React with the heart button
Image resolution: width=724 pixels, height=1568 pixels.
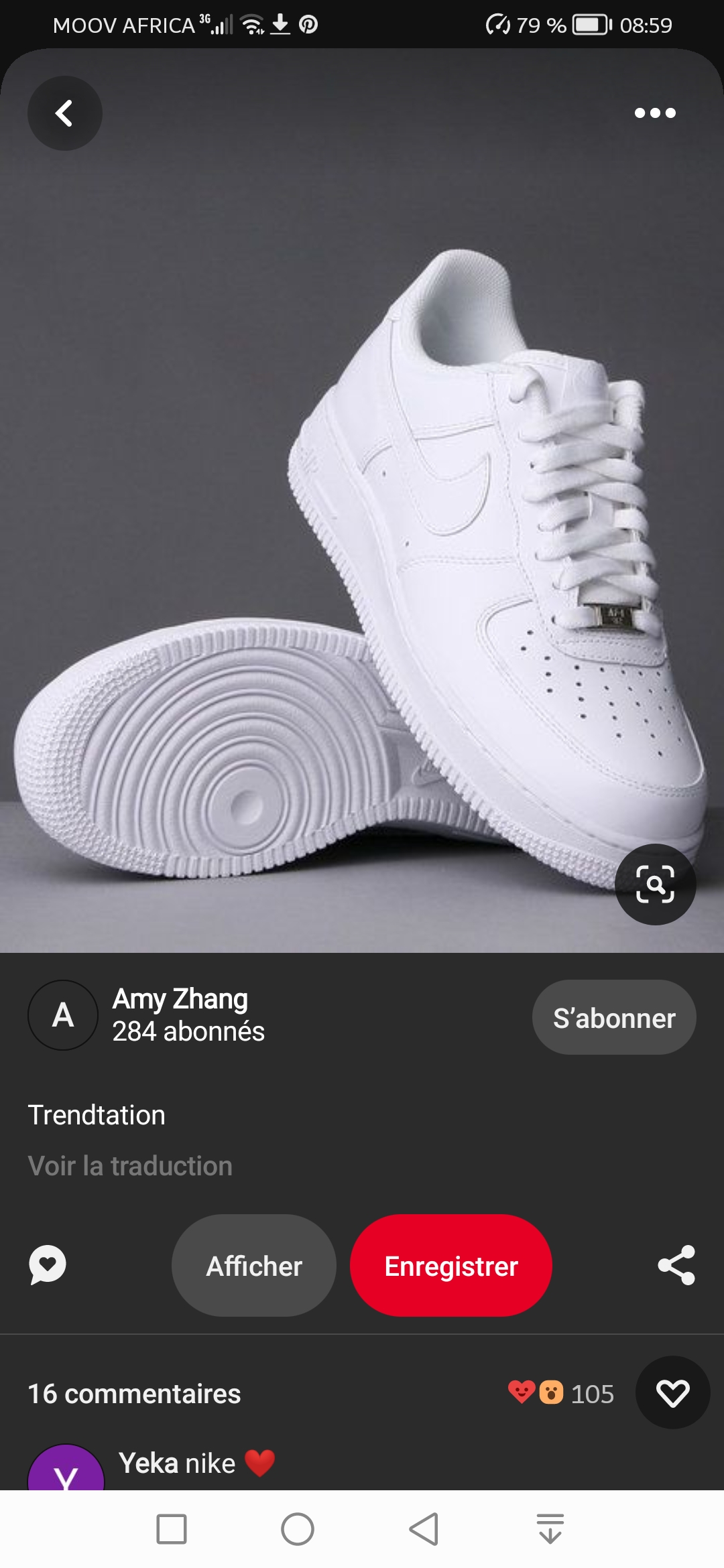672,1393
